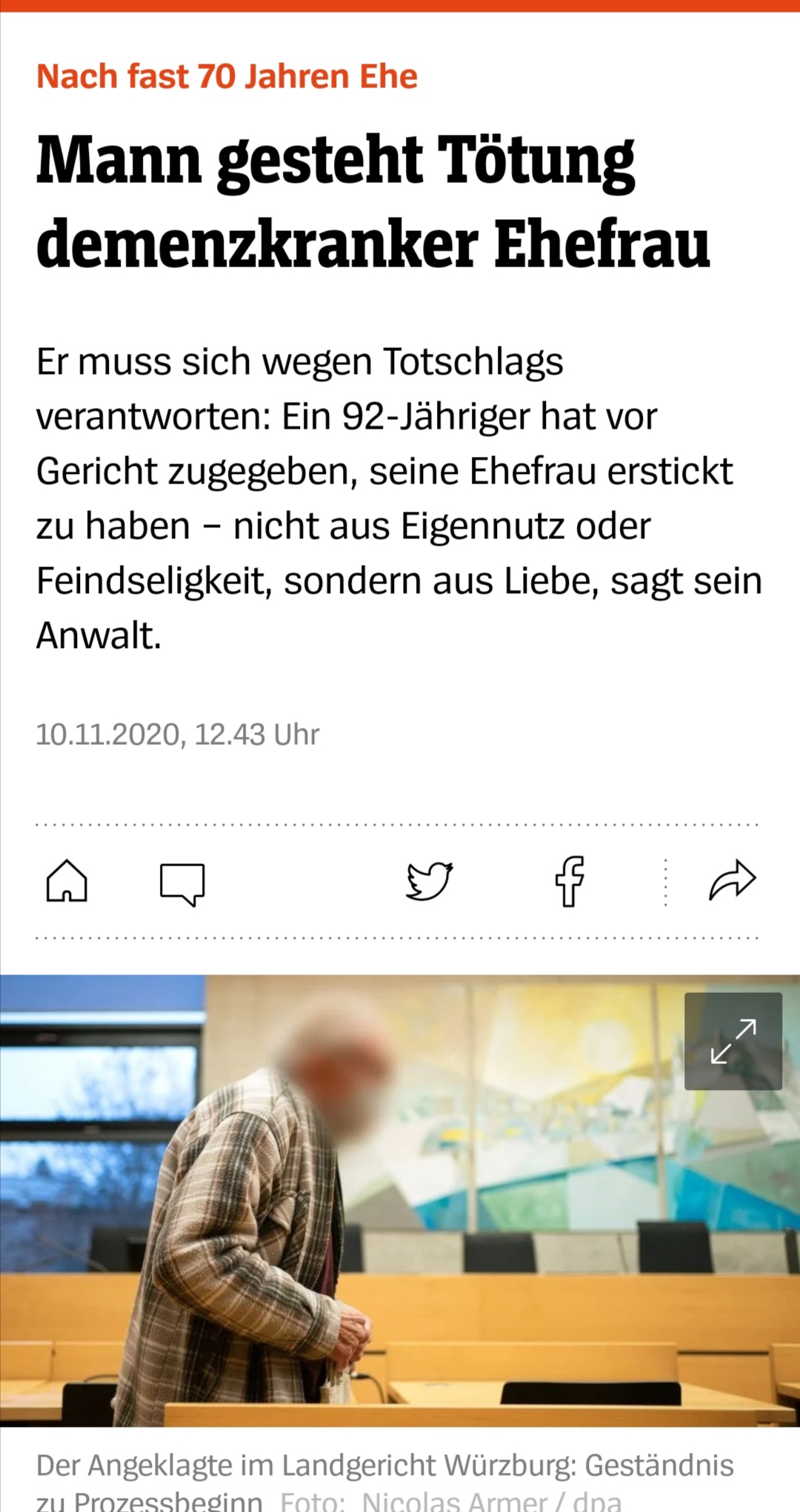Share the article on Facebook
The width and height of the screenshot is (800, 1512).
570,881
